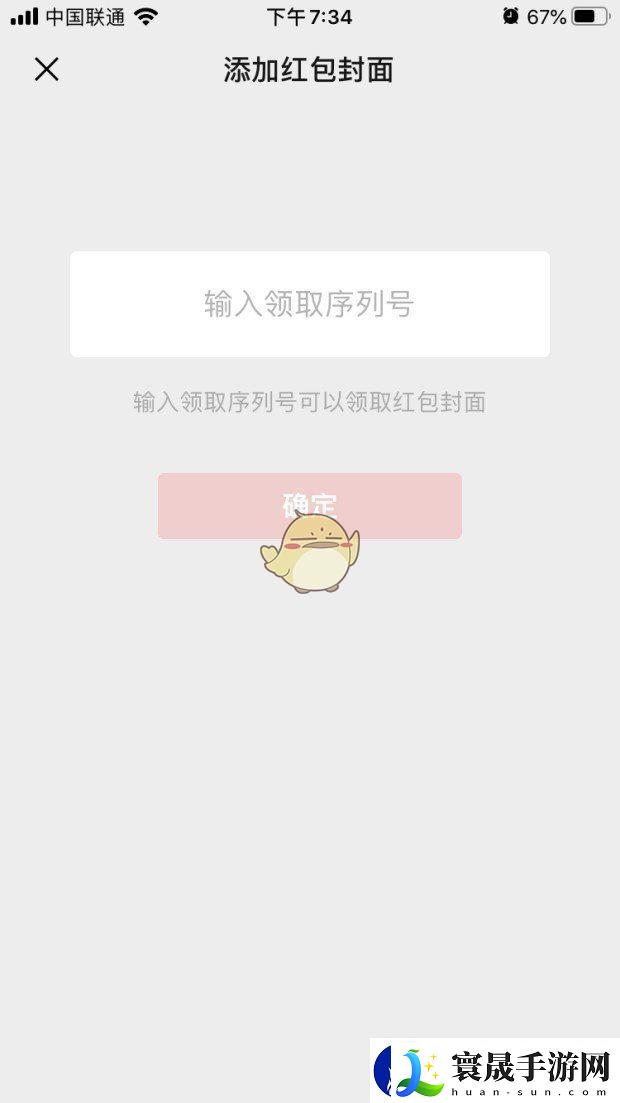Close the 添加红包封面 page
This screenshot has height=1103, width=620.
point(47,69)
